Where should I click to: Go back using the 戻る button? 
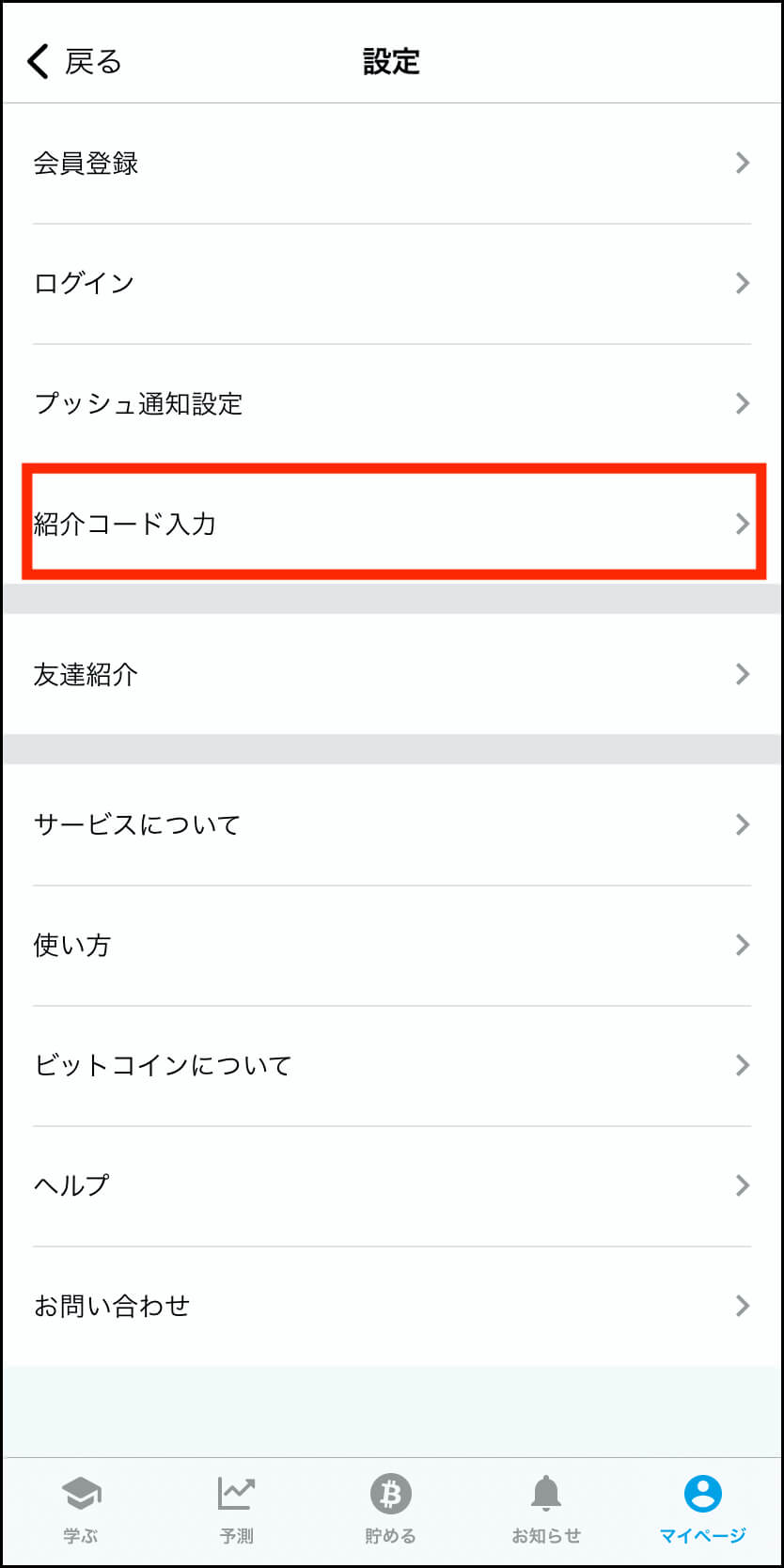tap(73, 62)
